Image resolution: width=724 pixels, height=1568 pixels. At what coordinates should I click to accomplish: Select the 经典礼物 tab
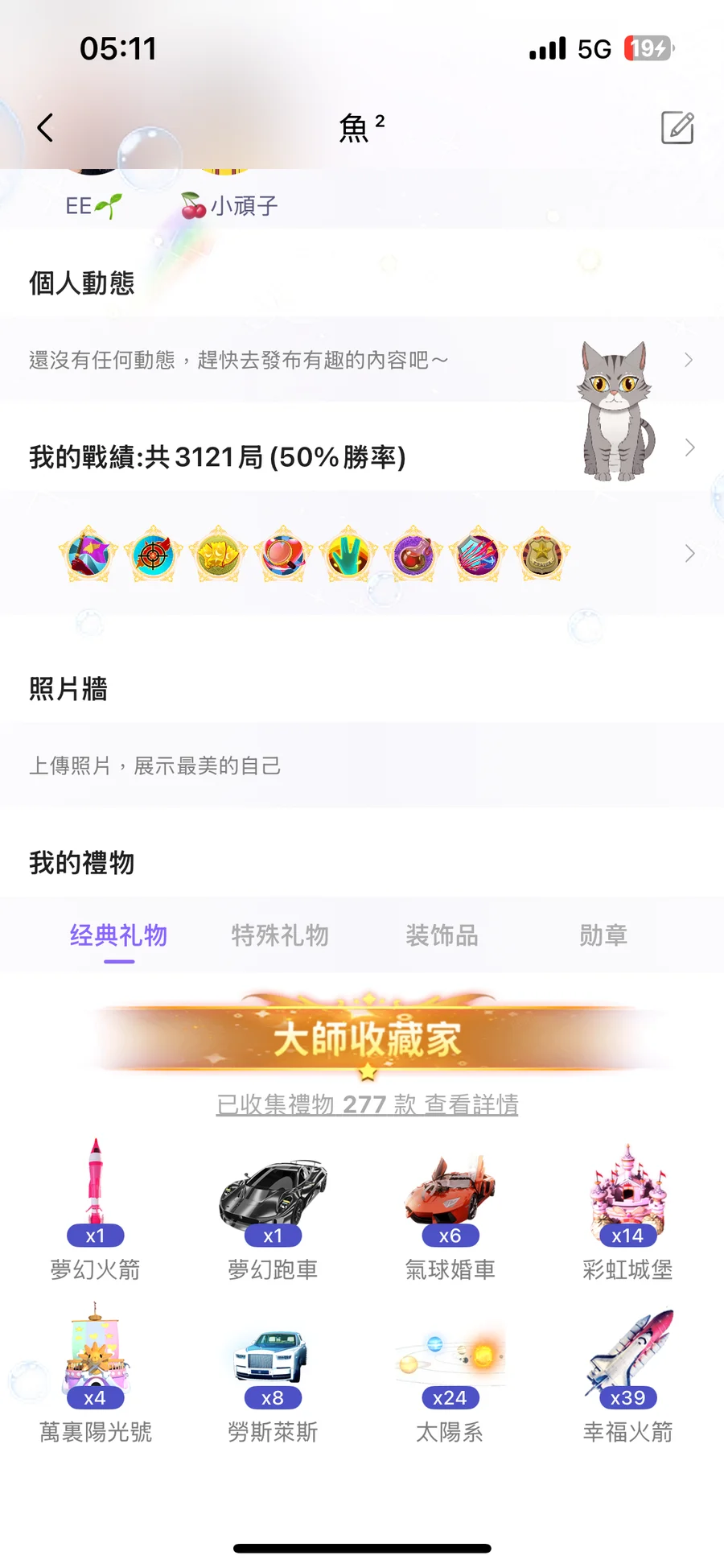(119, 935)
